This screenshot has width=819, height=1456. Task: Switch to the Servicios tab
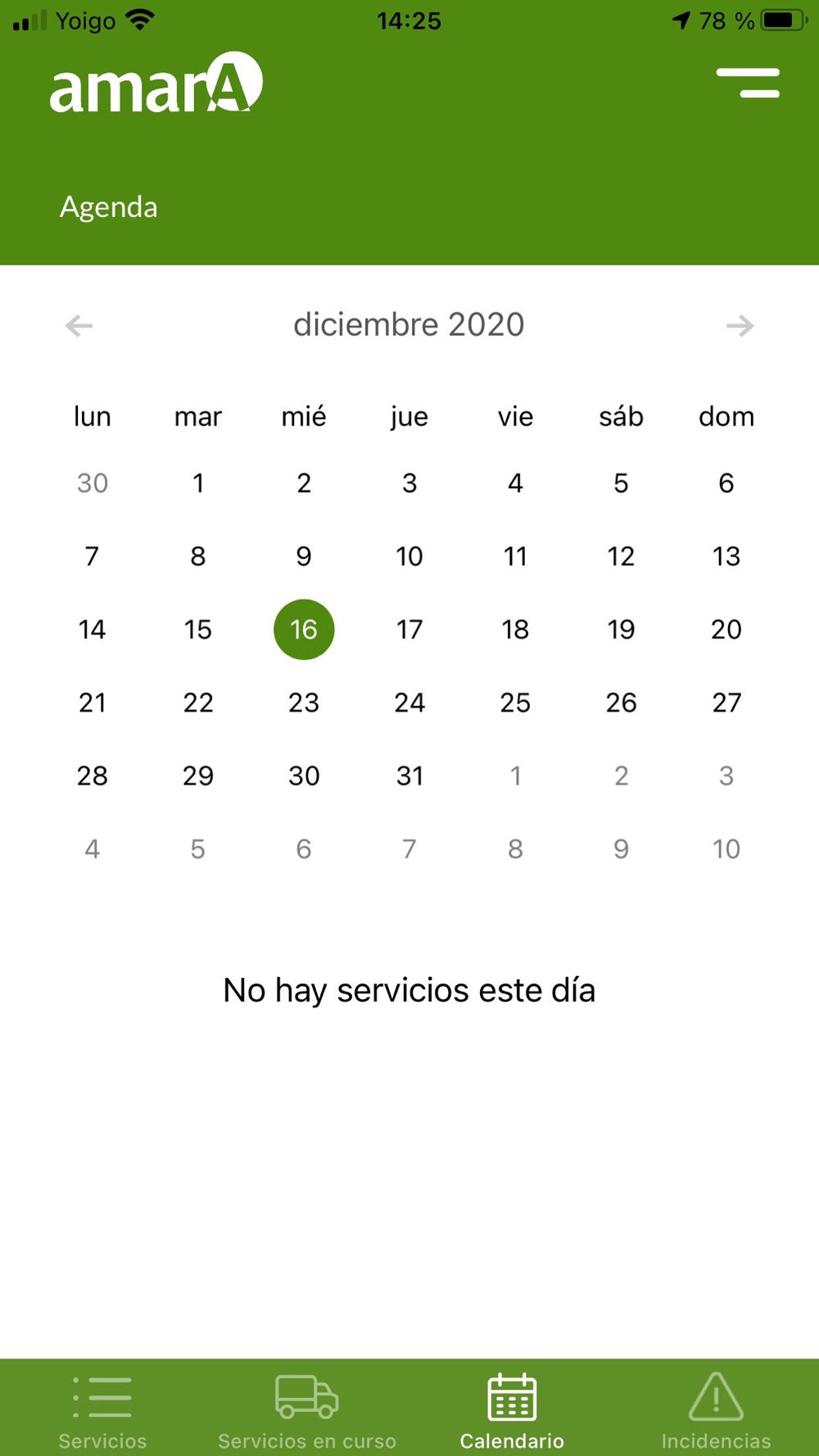click(x=102, y=1411)
